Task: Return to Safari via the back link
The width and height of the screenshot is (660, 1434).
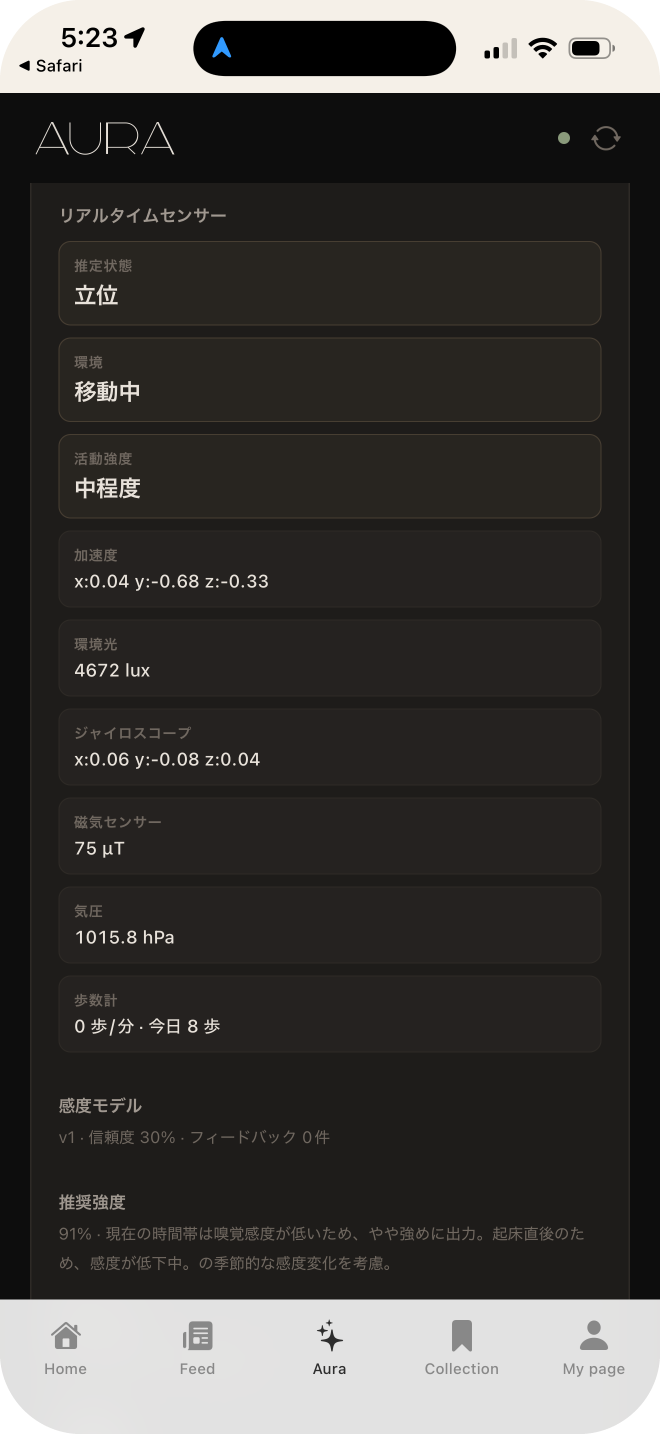Action: point(51,66)
